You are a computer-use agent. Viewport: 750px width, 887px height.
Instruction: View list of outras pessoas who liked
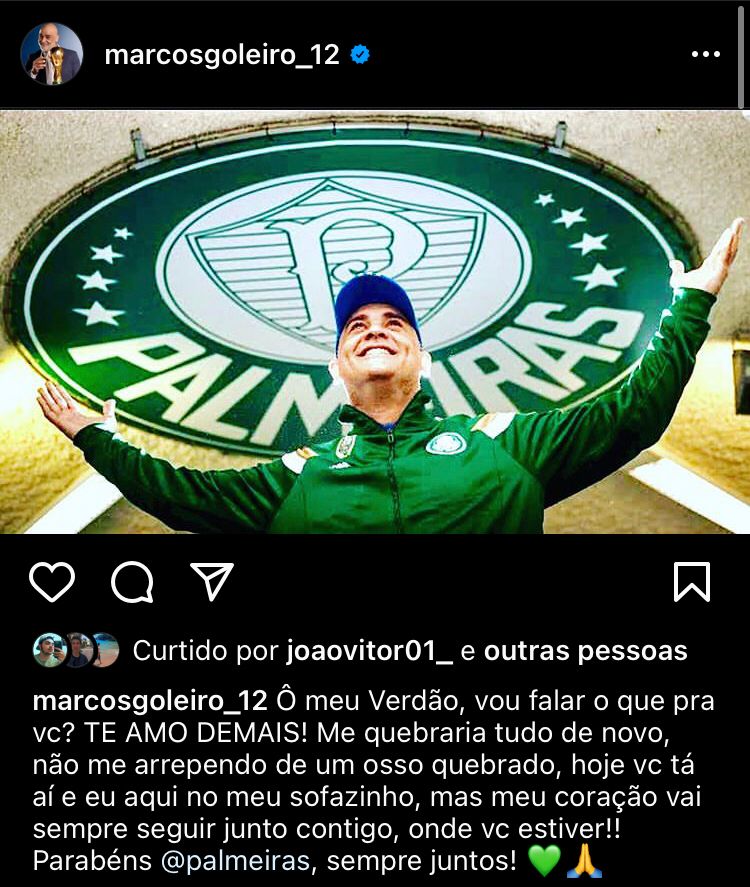585,652
